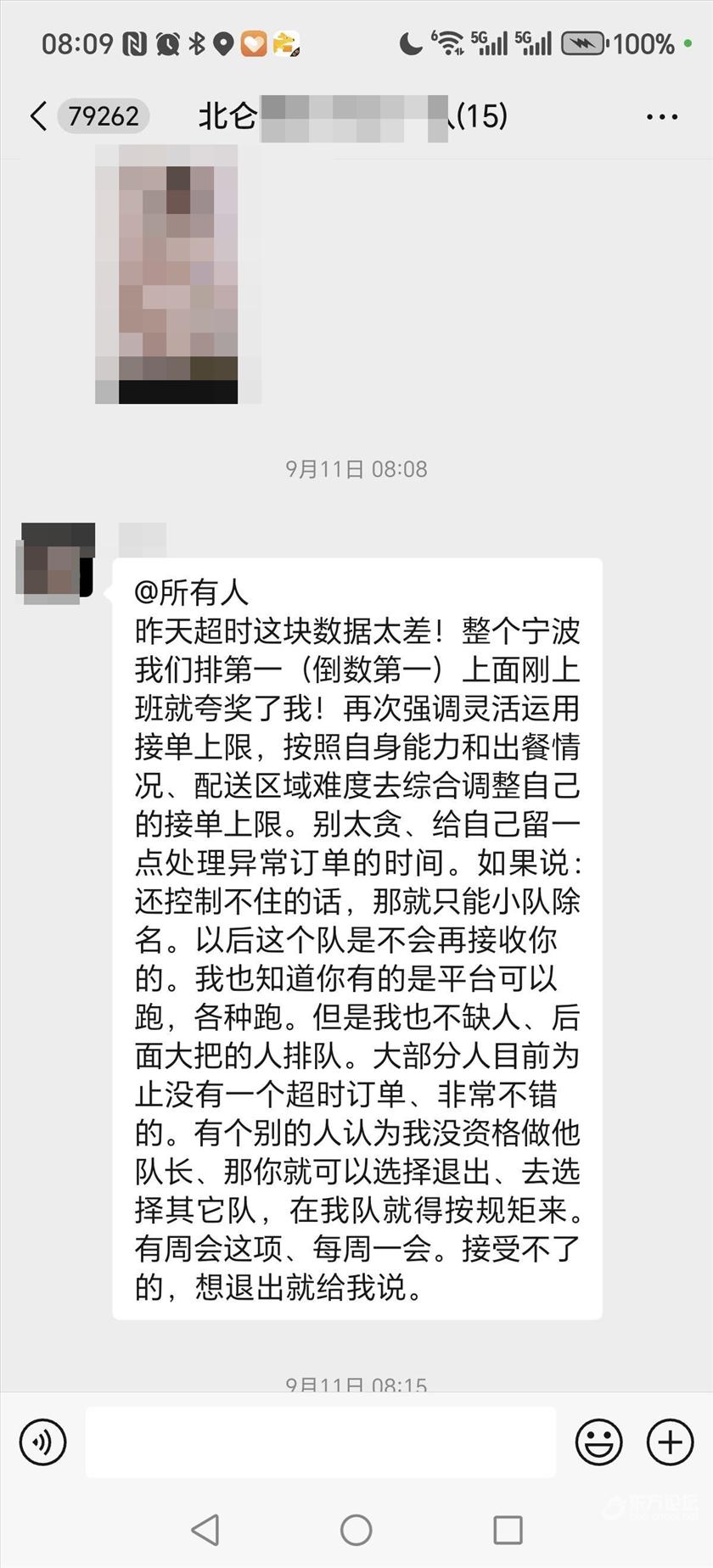Focus the message text field

pyautogui.click(x=320, y=1442)
